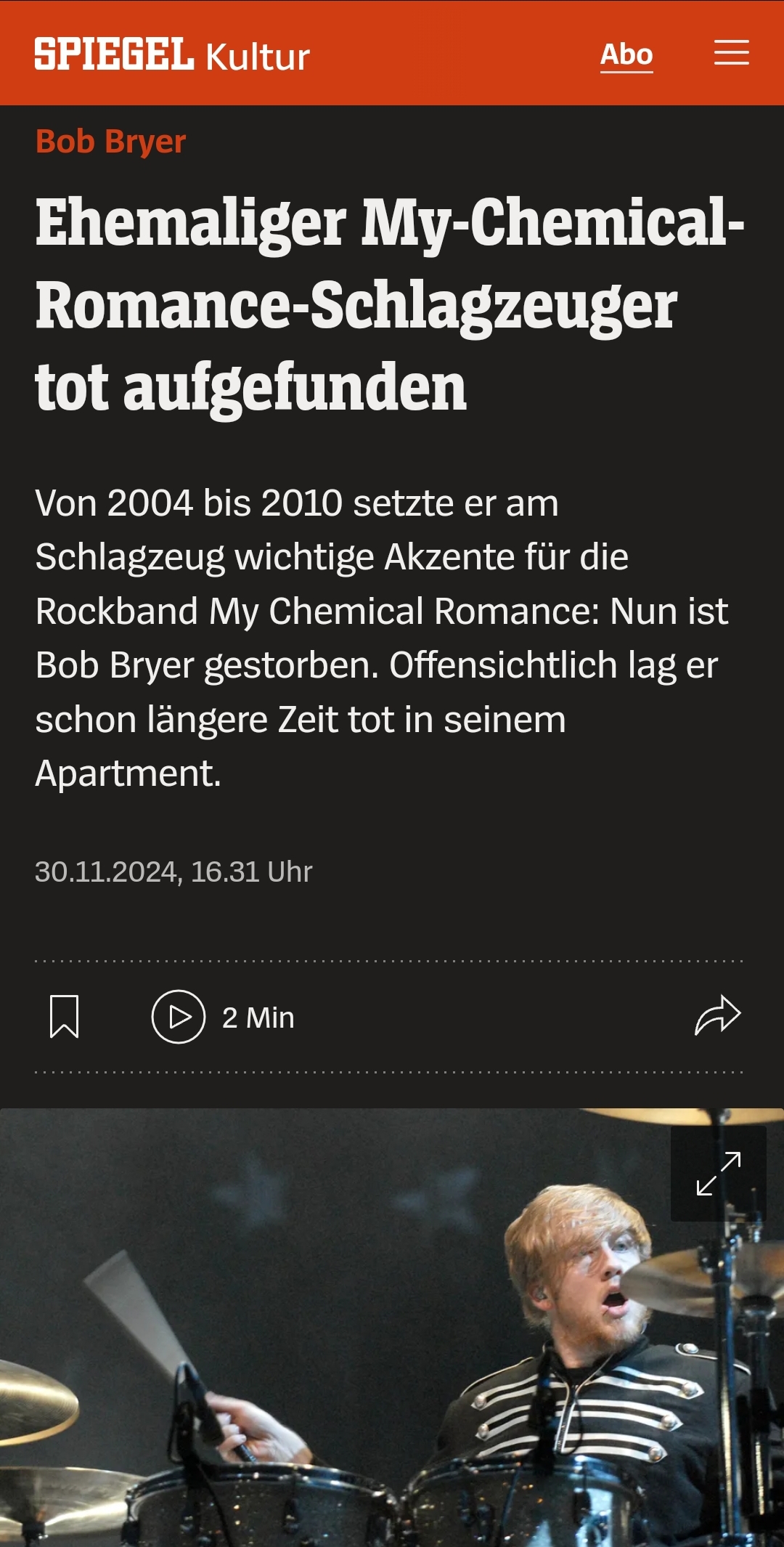The height and width of the screenshot is (1547, 784).
Task: Expand the drummer photo to fullscreen
Action: tap(718, 1173)
